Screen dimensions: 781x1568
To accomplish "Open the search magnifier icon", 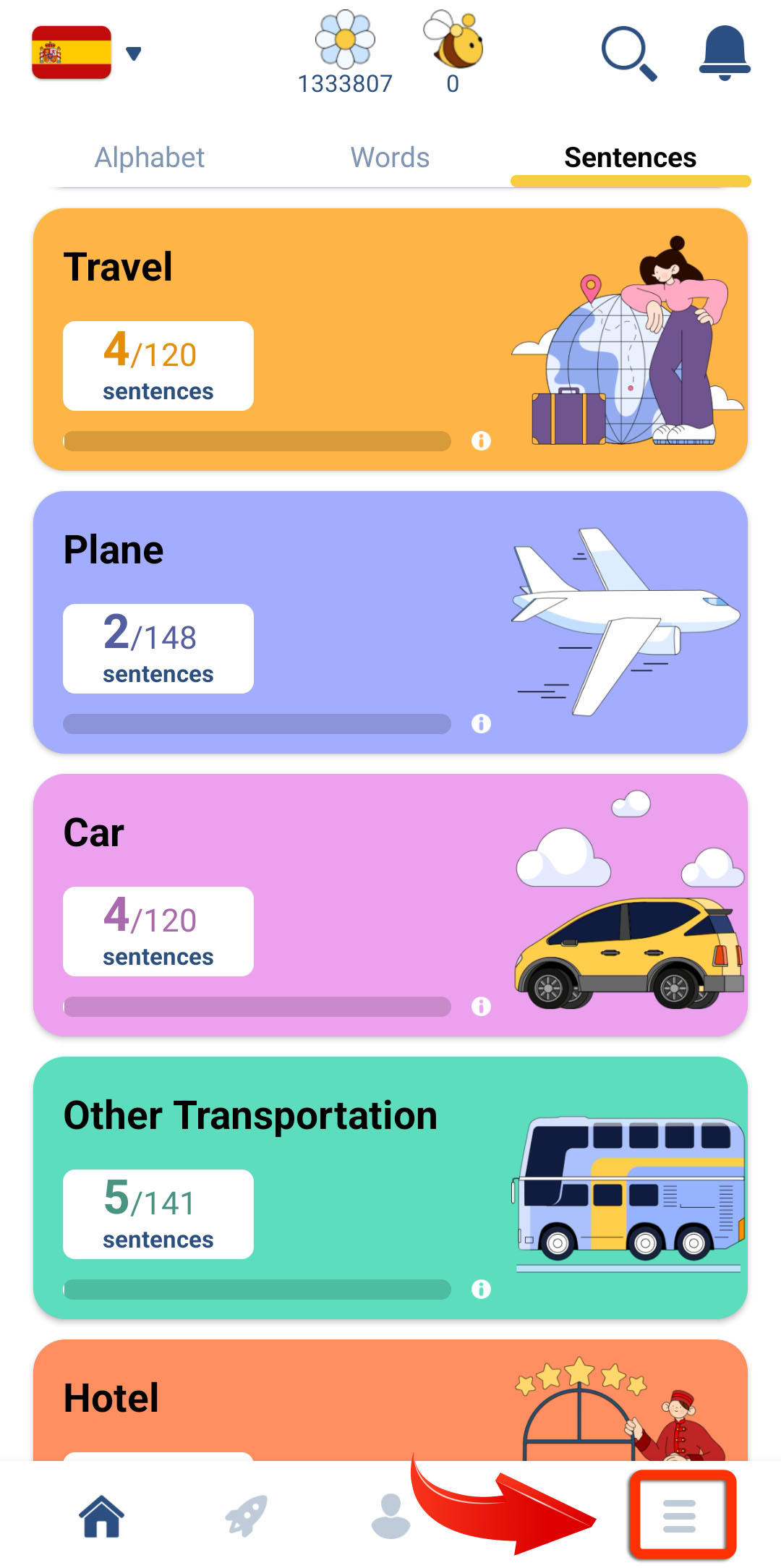I will [628, 54].
